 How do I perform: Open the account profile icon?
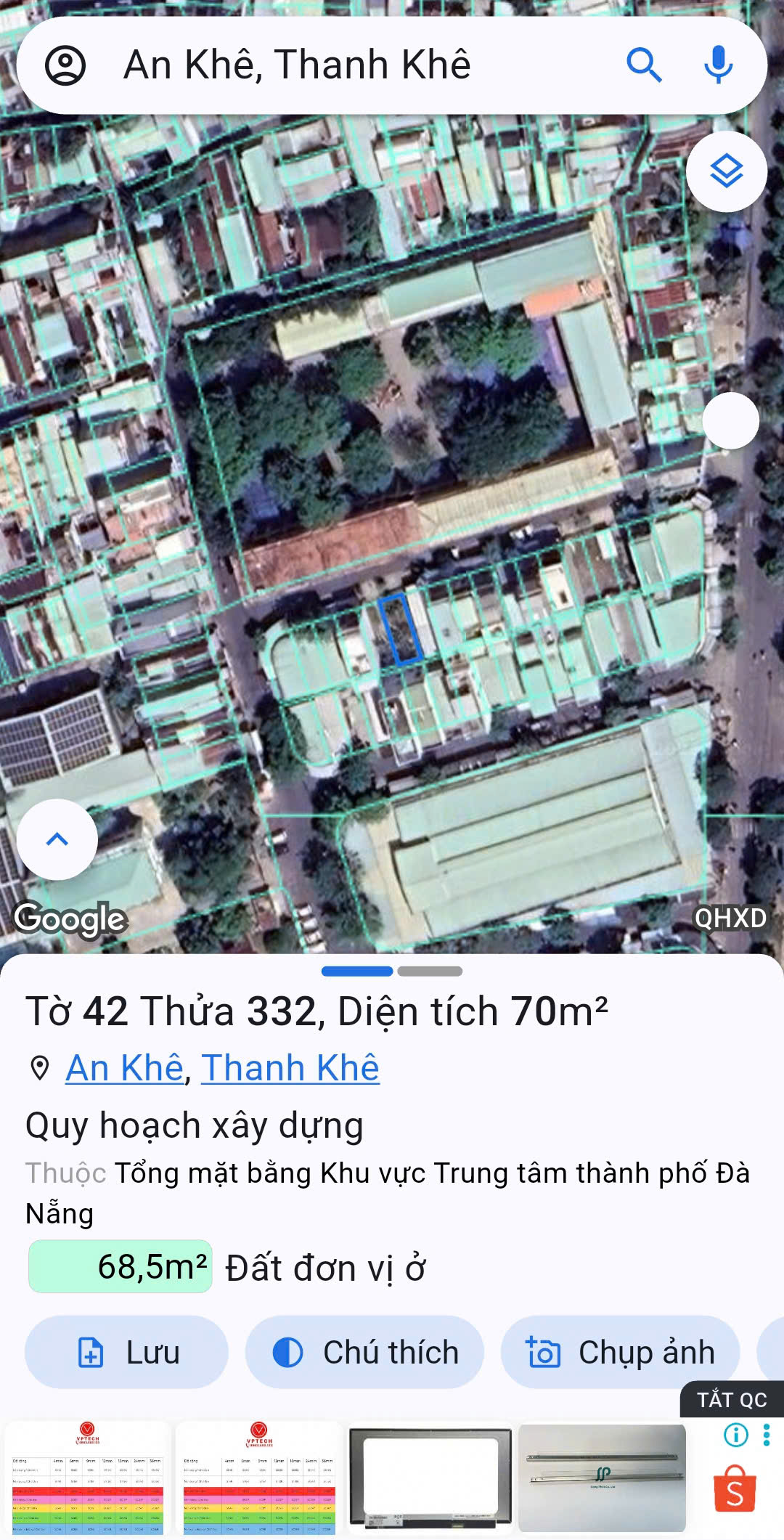click(x=65, y=65)
